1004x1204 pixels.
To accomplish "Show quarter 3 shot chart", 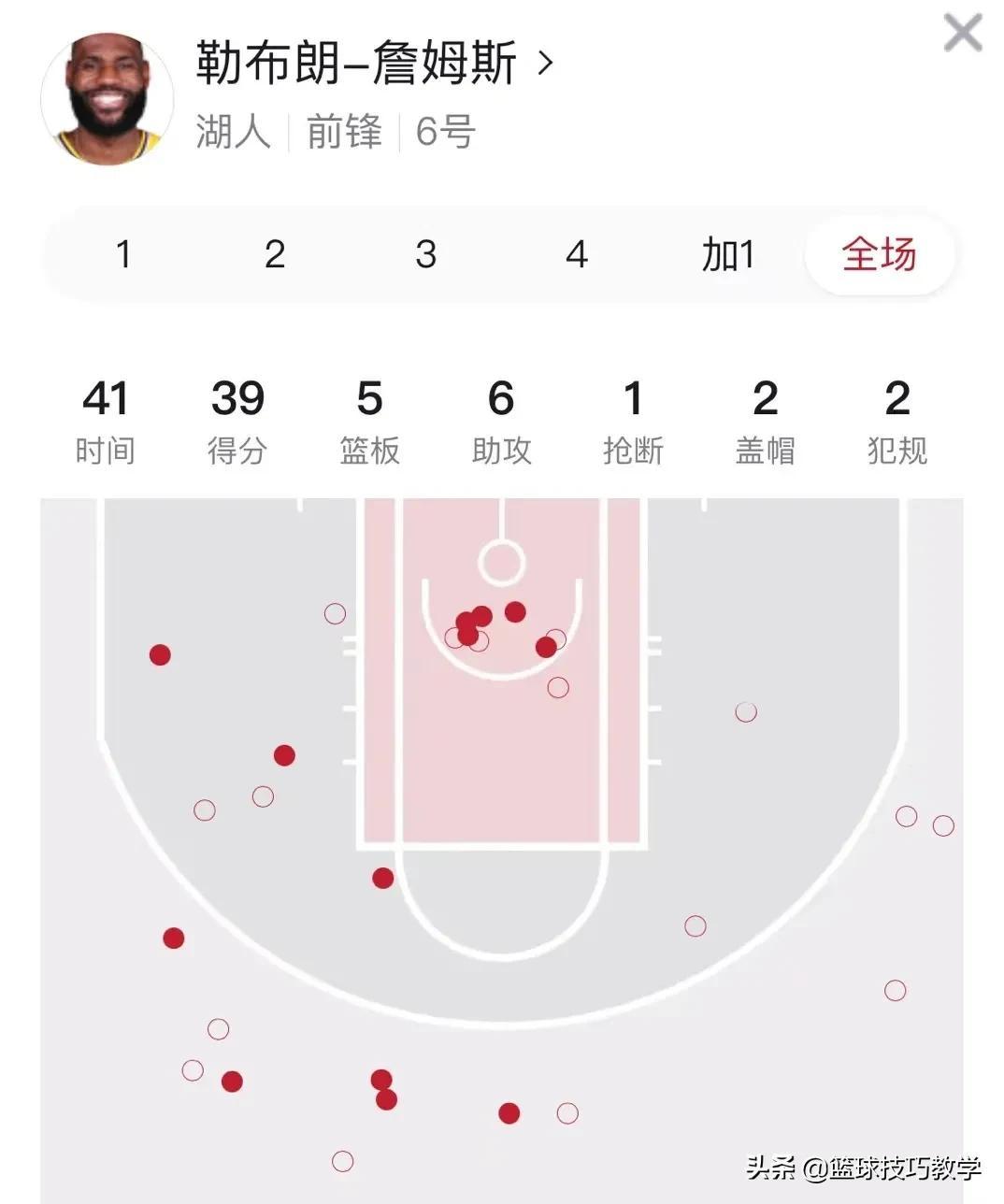I will click(x=425, y=254).
